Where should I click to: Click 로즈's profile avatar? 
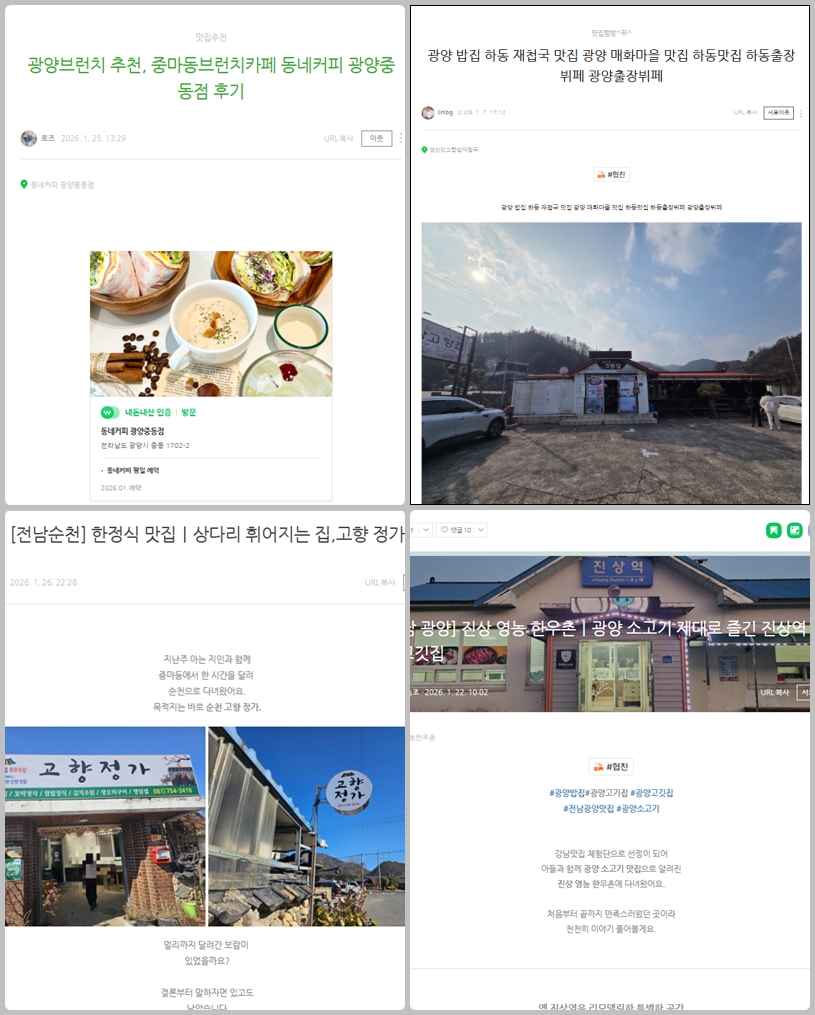pos(27,137)
